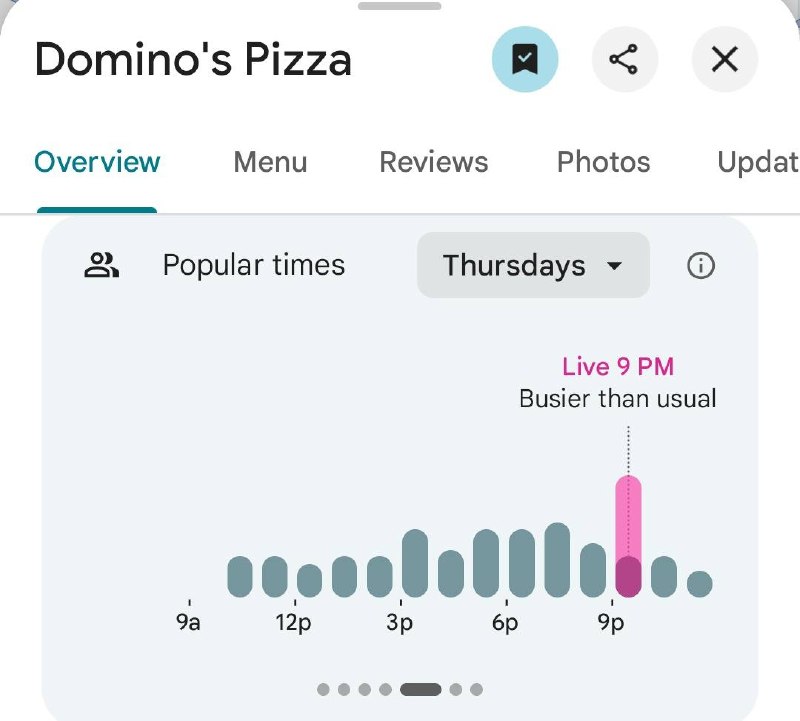Open the Menu tab
The height and width of the screenshot is (721, 800).
(x=270, y=162)
